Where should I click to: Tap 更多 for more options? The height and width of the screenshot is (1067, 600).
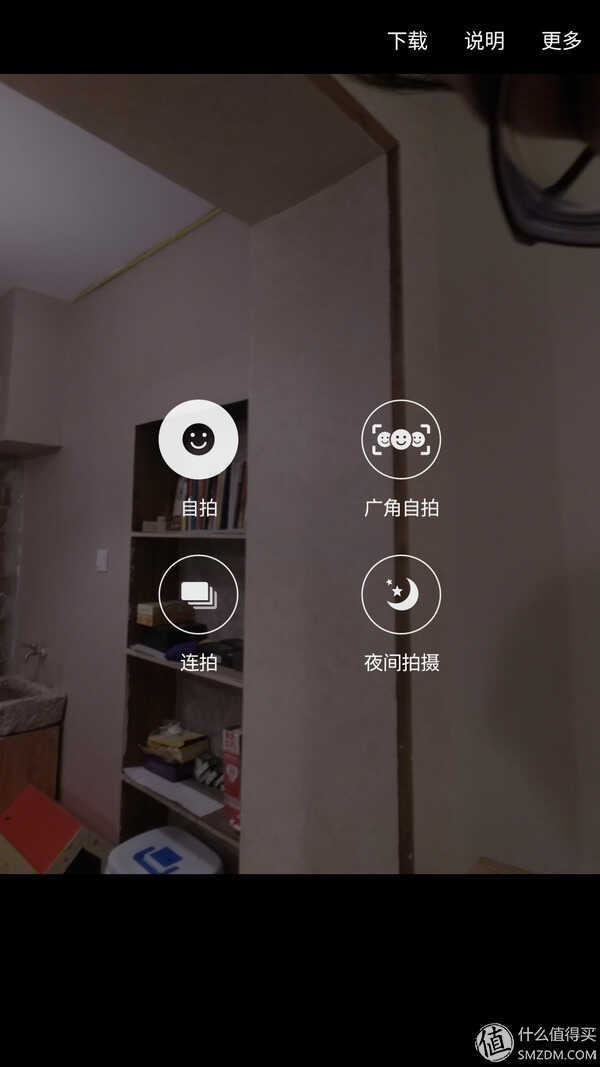pyautogui.click(x=562, y=41)
